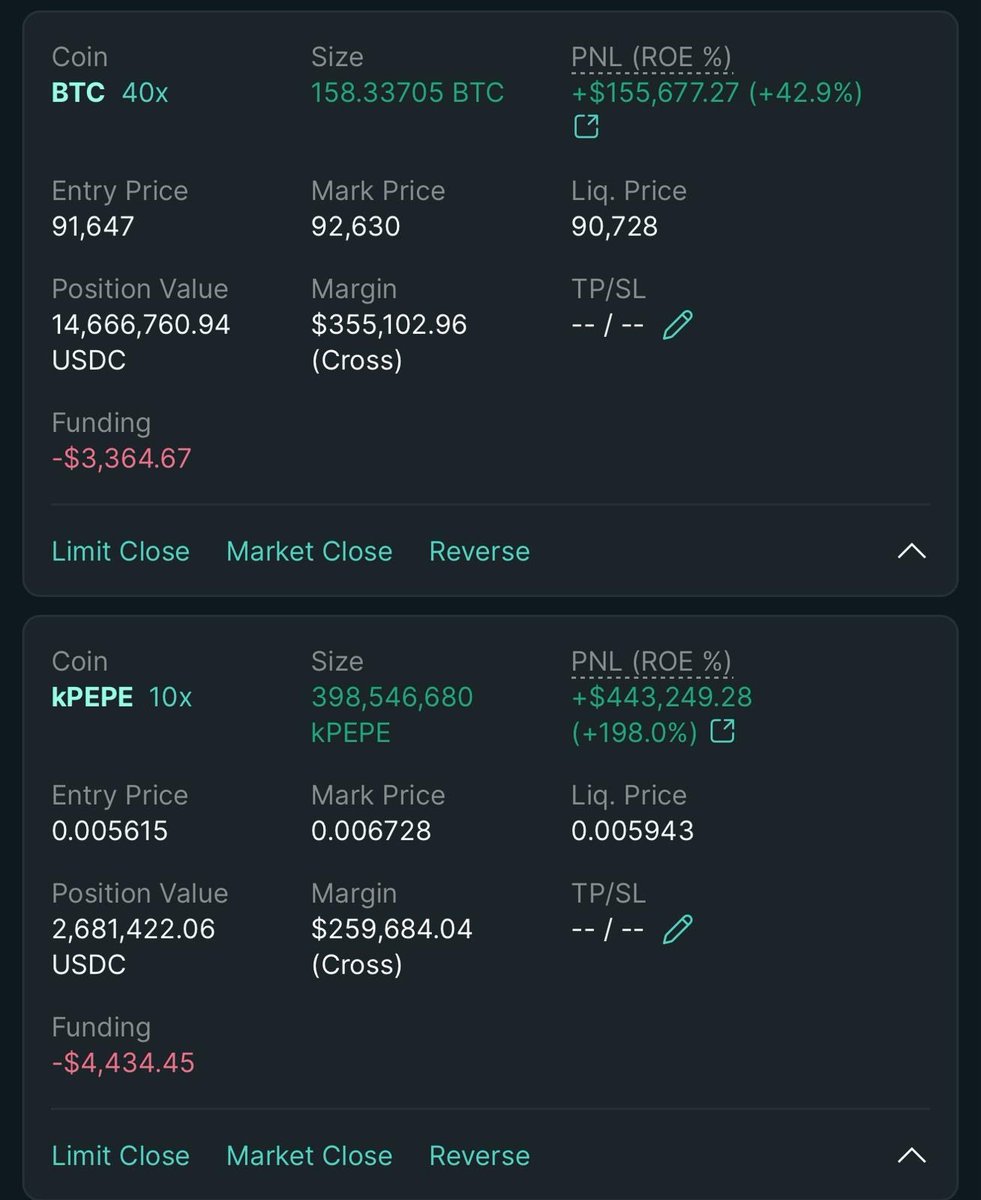Reverse the kPEPE position

[x=479, y=1155]
